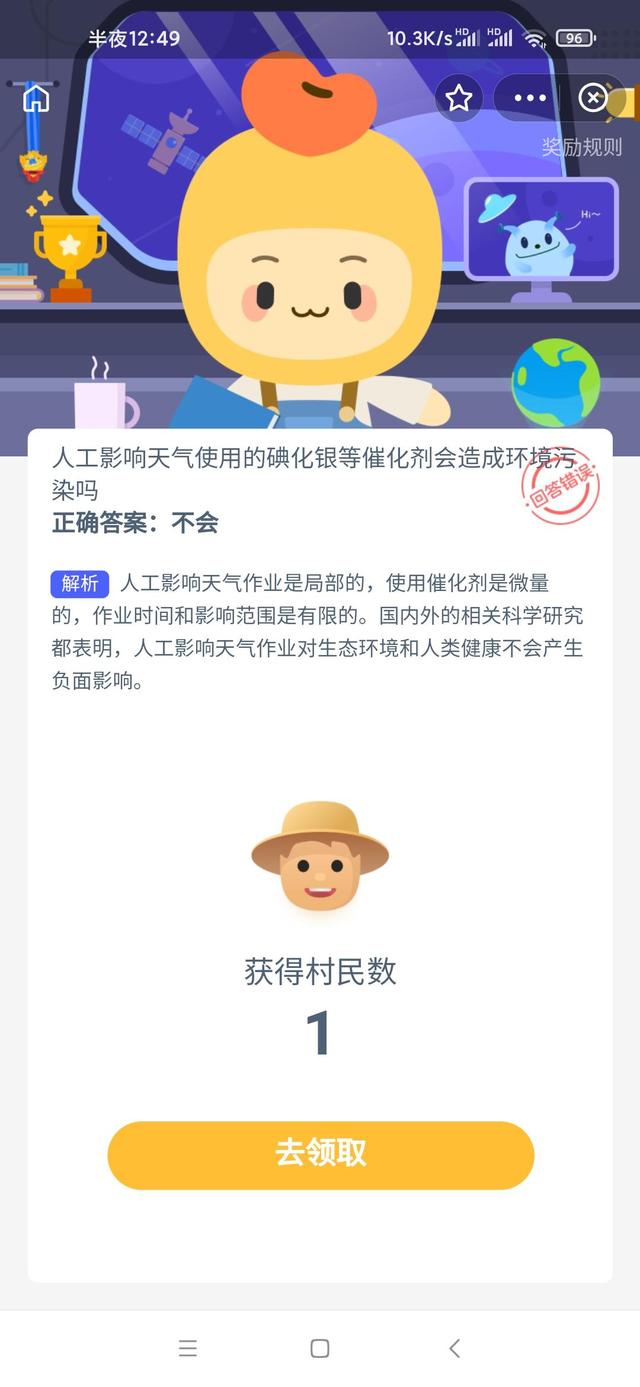Open recent apps from navigation bar

pos(188,1348)
